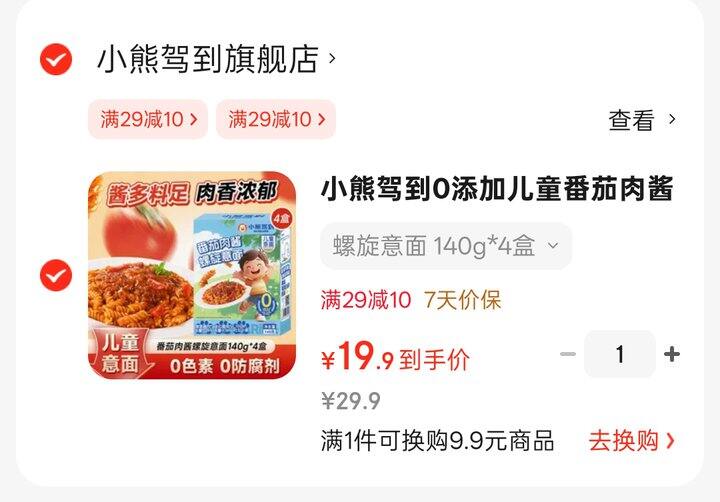Uncheck the 小熊驾到旗舰店 store checkbox
The width and height of the screenshot is (720, 502).
coord(56,60)
